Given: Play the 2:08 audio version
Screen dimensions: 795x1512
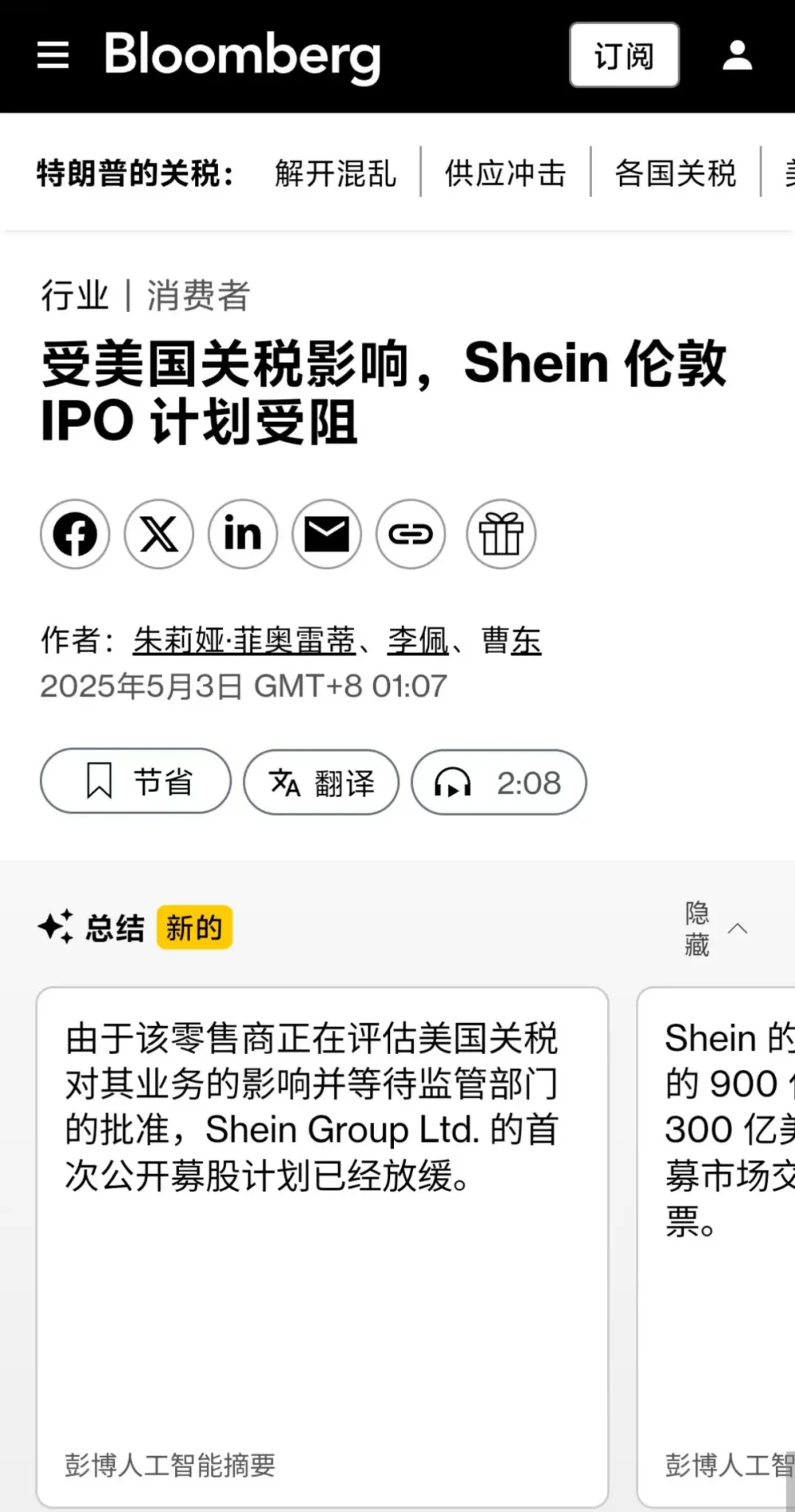Looking at the screenshot, I should [x=498, y=782].
